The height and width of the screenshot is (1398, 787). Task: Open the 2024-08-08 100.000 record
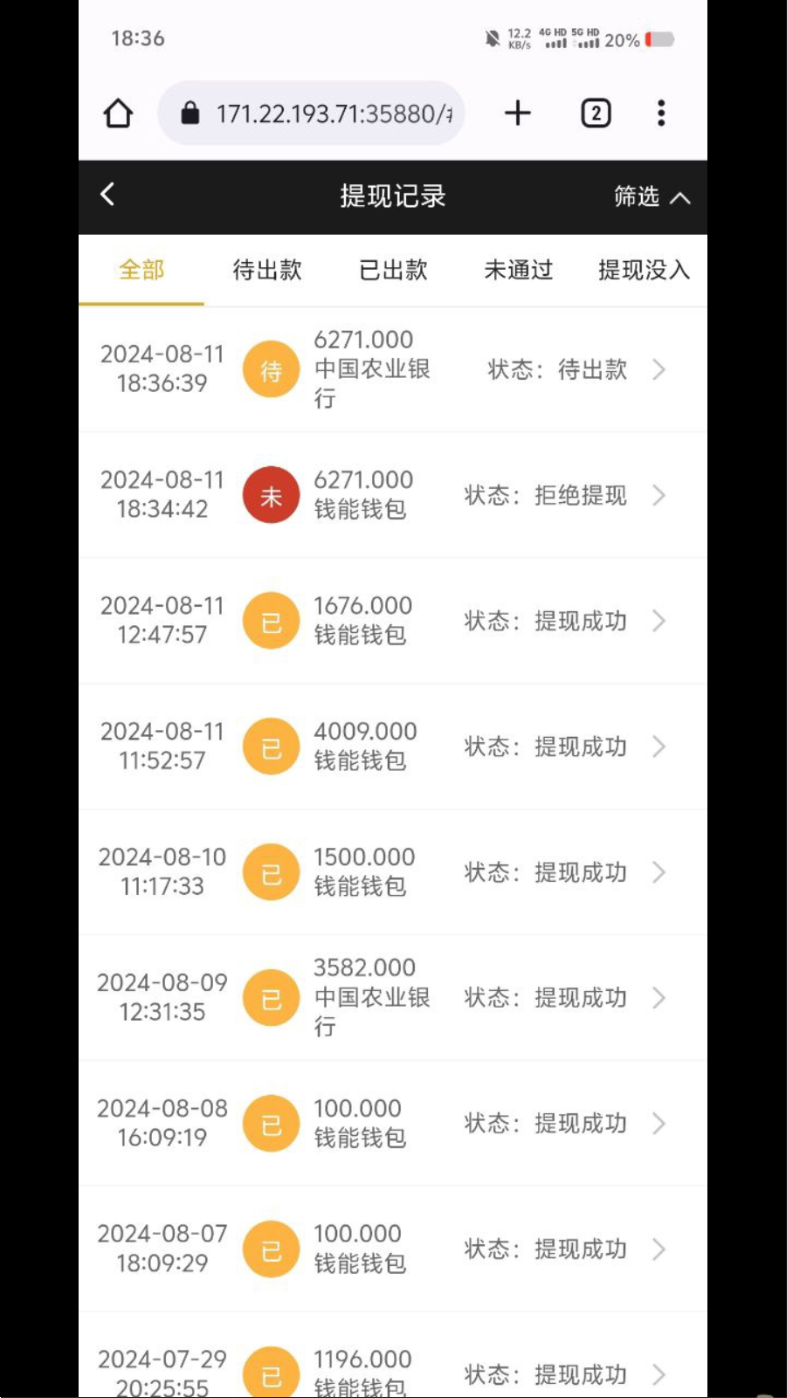tap(393, 1124)
